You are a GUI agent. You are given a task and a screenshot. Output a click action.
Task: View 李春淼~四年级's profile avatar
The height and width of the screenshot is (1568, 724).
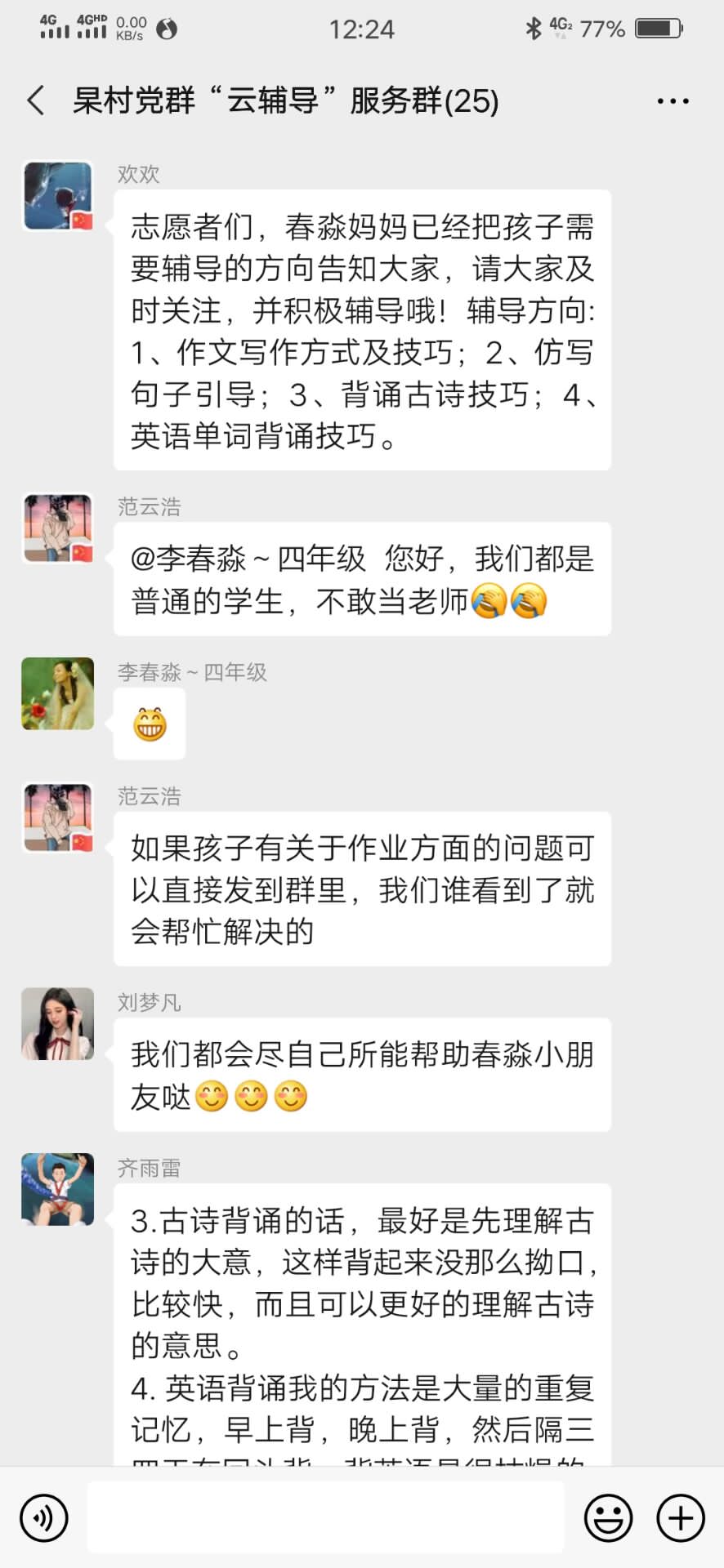pyautogui.click(x=57, y=693)
